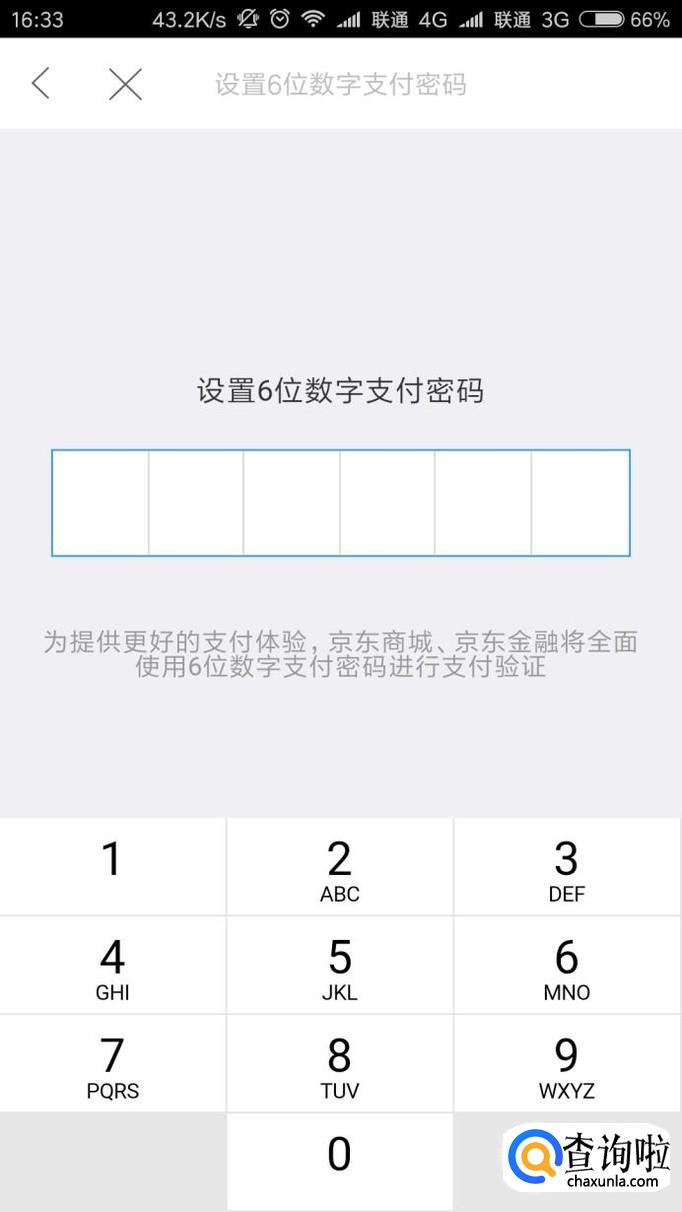Close the payment password setup page
Image resolution: width=682 pixels, height=1212 pixels.
[x=125, y=84]
